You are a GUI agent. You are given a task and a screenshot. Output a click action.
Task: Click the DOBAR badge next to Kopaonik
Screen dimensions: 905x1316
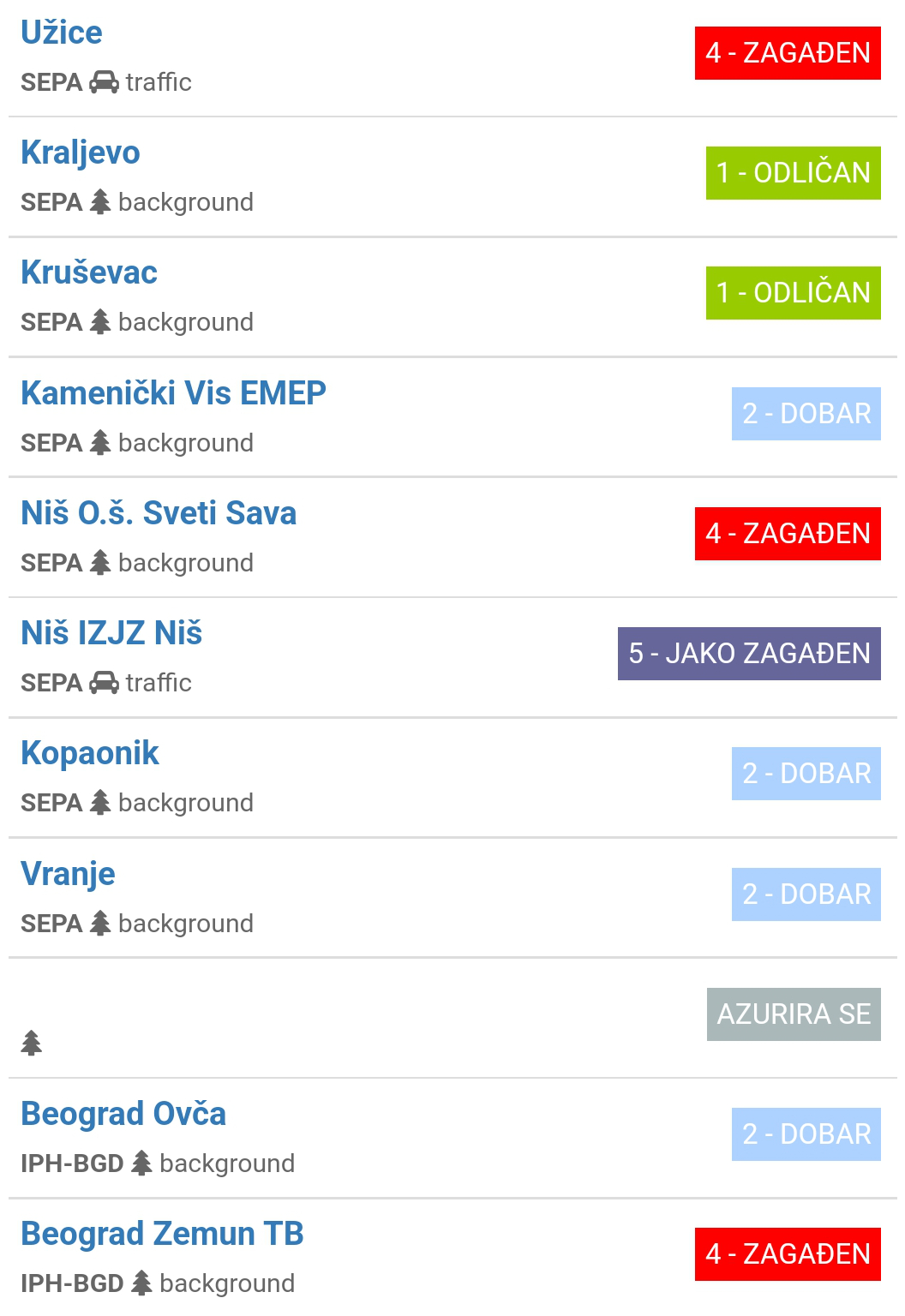[x=805, y=773]
